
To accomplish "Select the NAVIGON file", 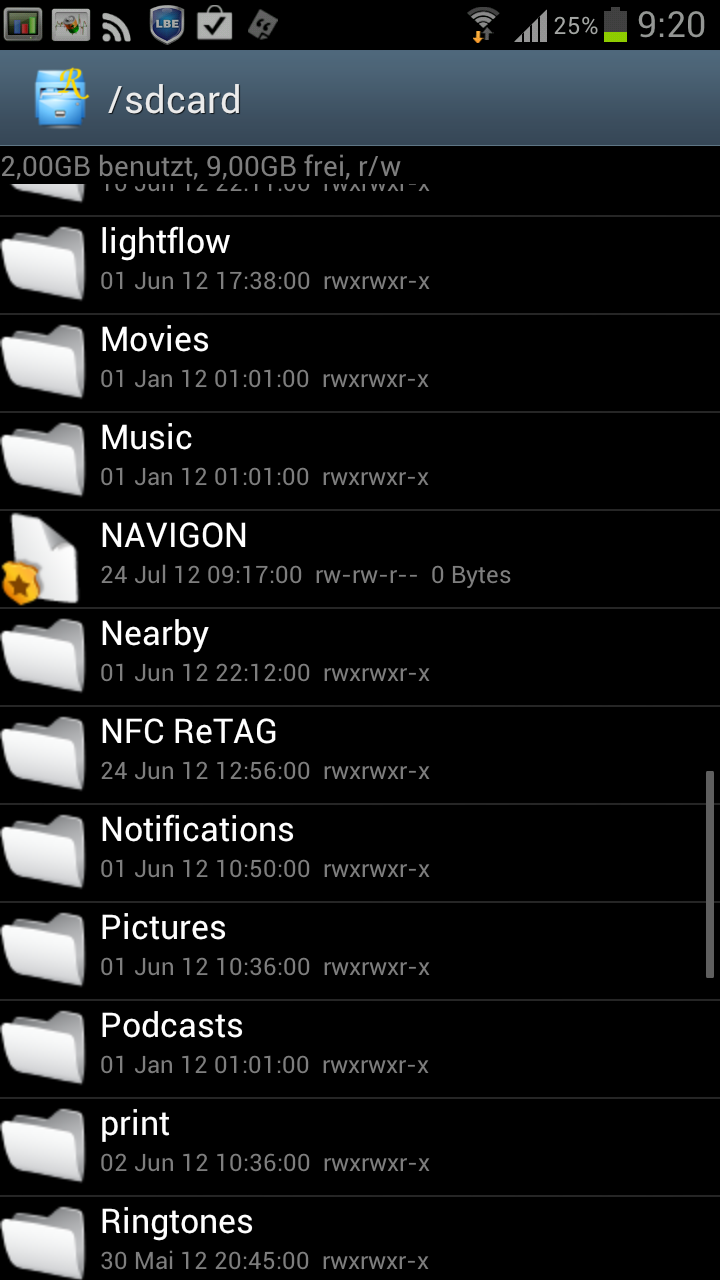I will pyautogui.click(x=360, y=559).
